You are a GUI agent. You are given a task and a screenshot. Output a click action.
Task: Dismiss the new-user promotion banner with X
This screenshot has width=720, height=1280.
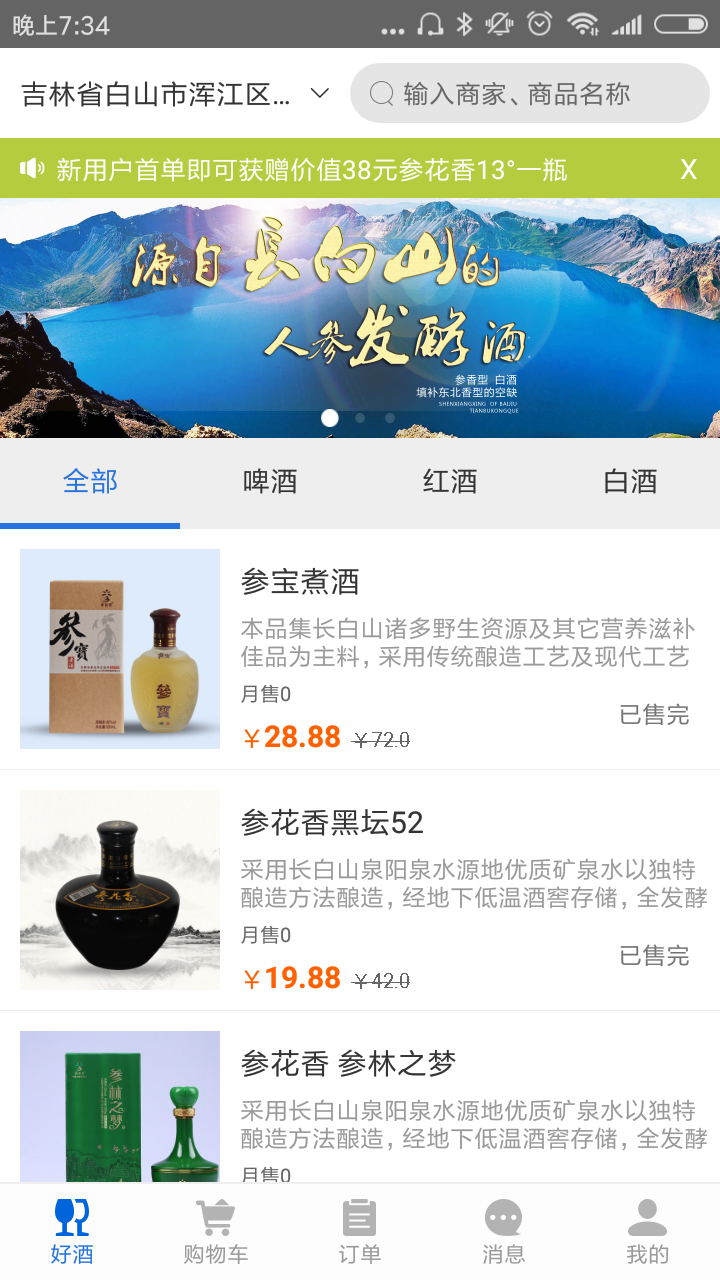pos(688,168)
